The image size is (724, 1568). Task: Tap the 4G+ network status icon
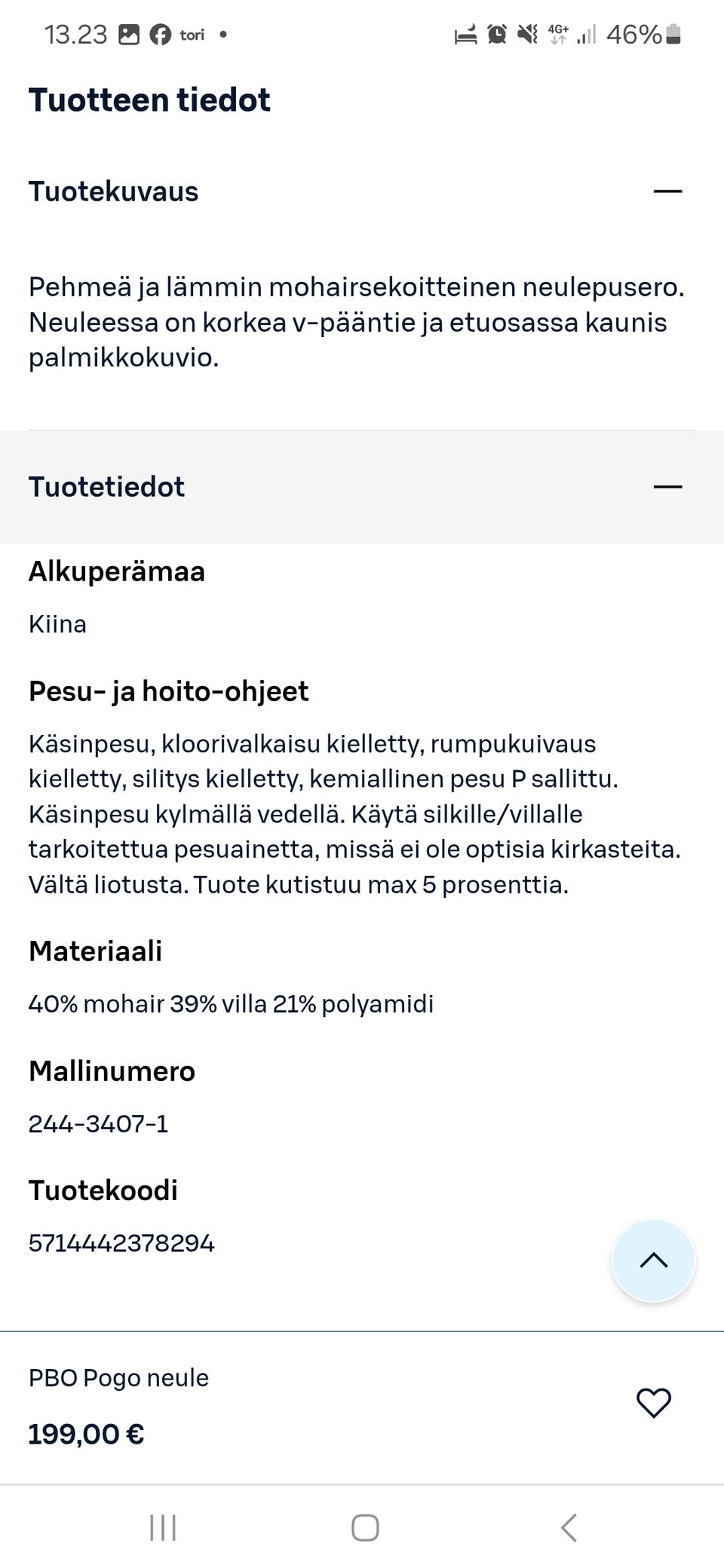559,34
